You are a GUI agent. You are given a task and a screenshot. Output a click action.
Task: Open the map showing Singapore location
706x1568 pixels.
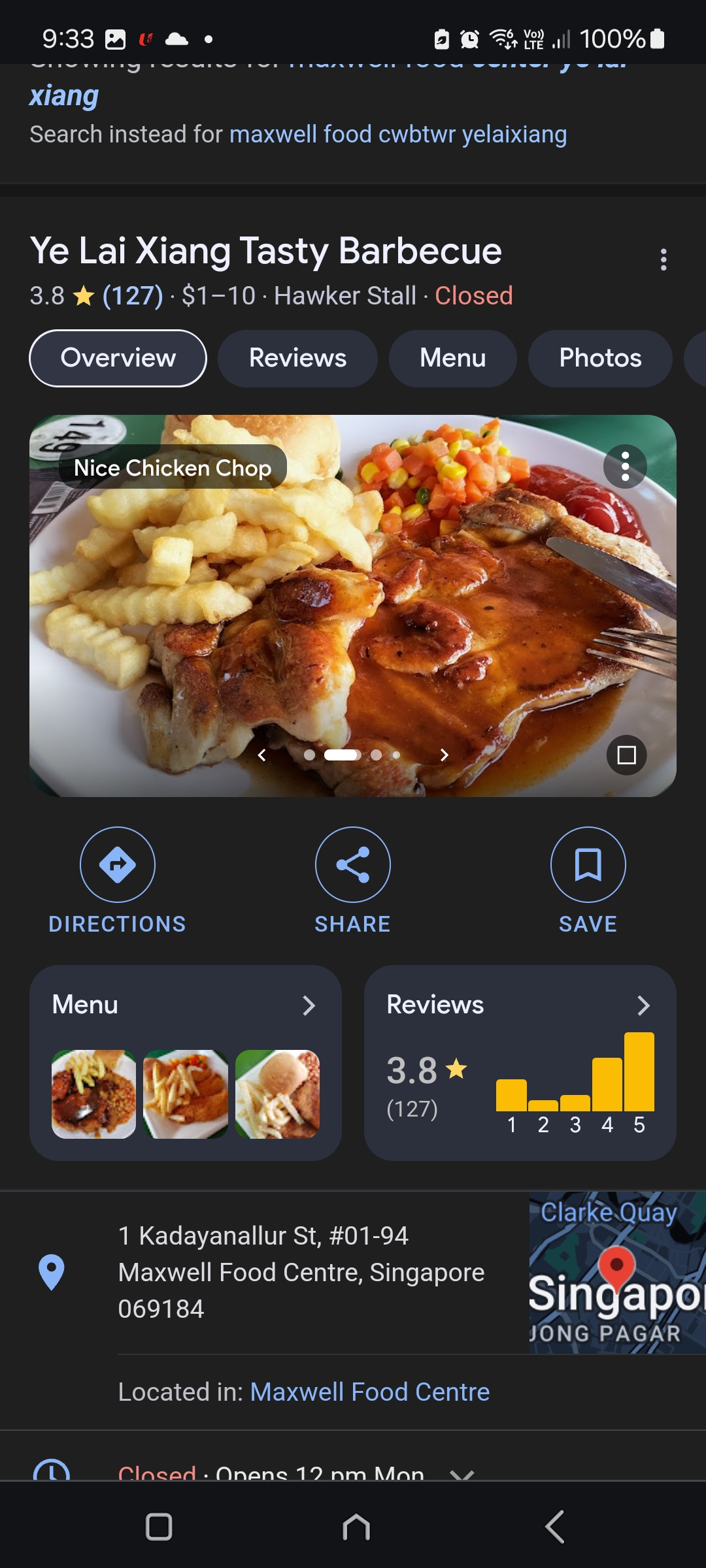click(617, 1271)
